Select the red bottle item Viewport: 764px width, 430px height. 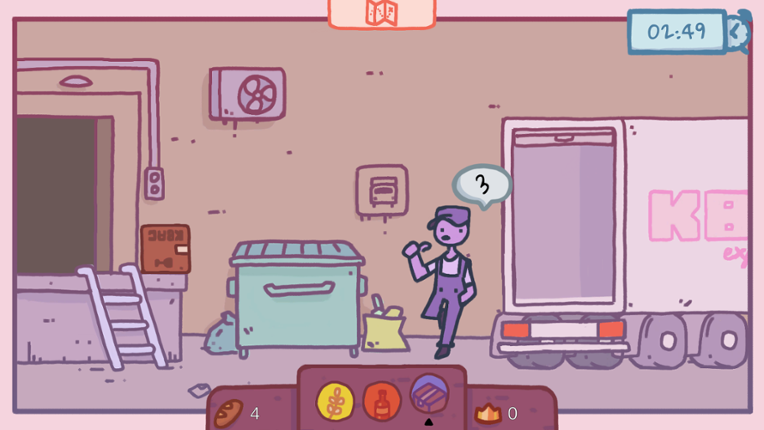[x=382, y=402]
